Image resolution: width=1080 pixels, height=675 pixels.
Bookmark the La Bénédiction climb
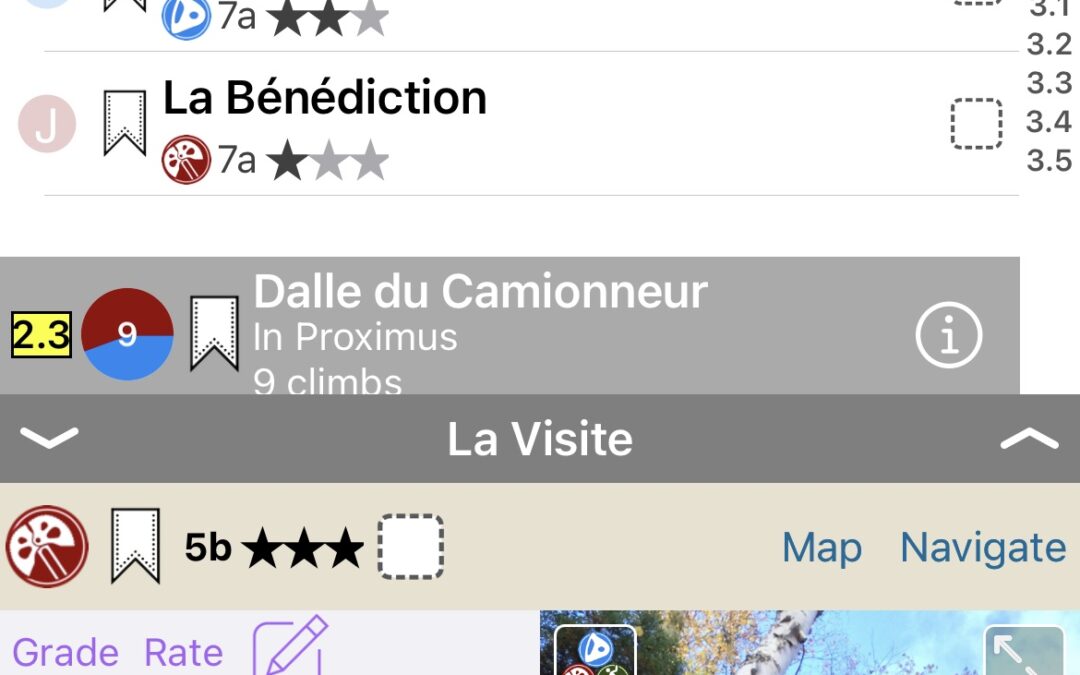pyautogui.click(x=125, y=124)
